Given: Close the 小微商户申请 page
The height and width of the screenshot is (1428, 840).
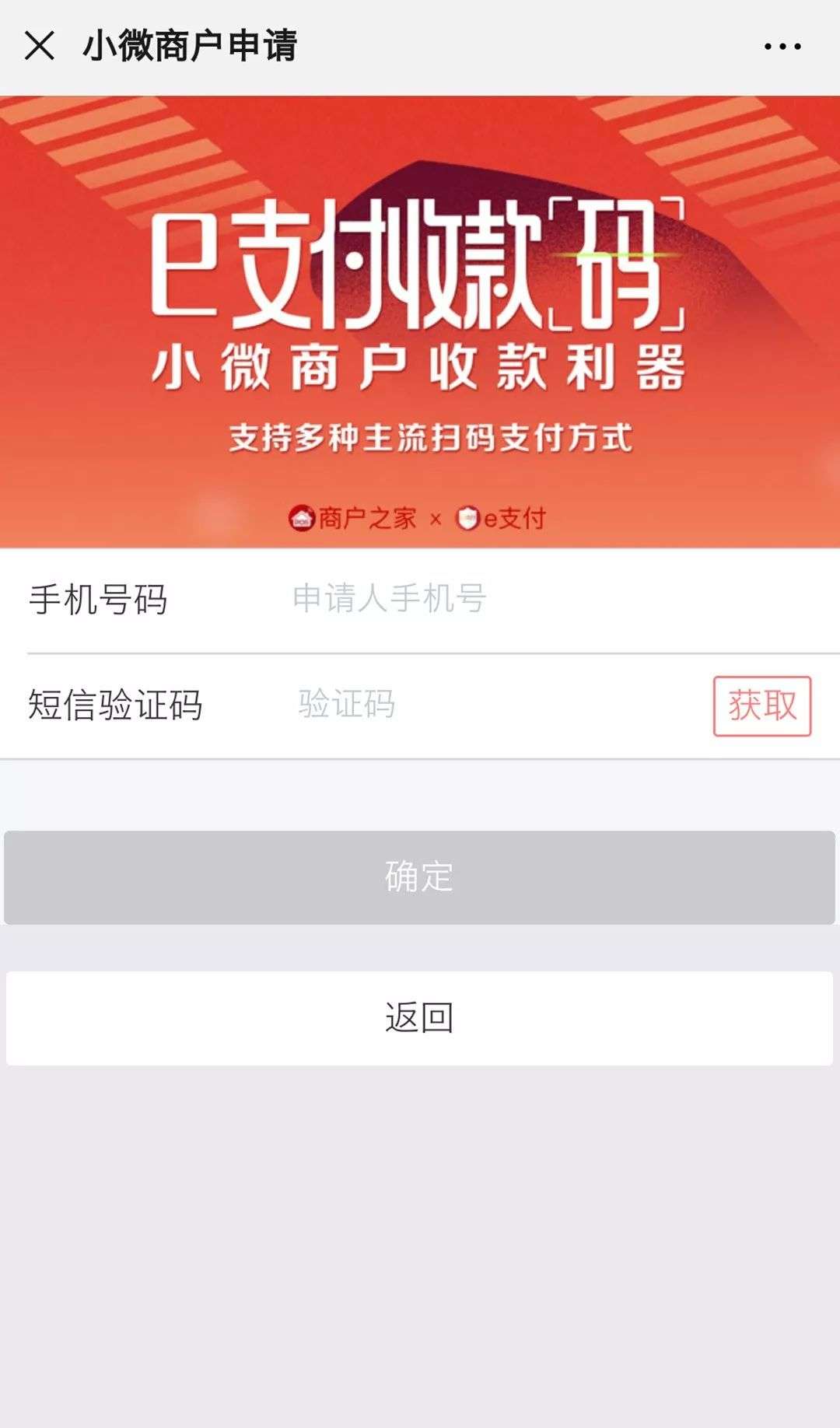Looking at the screenshot, I should (40, 46).
